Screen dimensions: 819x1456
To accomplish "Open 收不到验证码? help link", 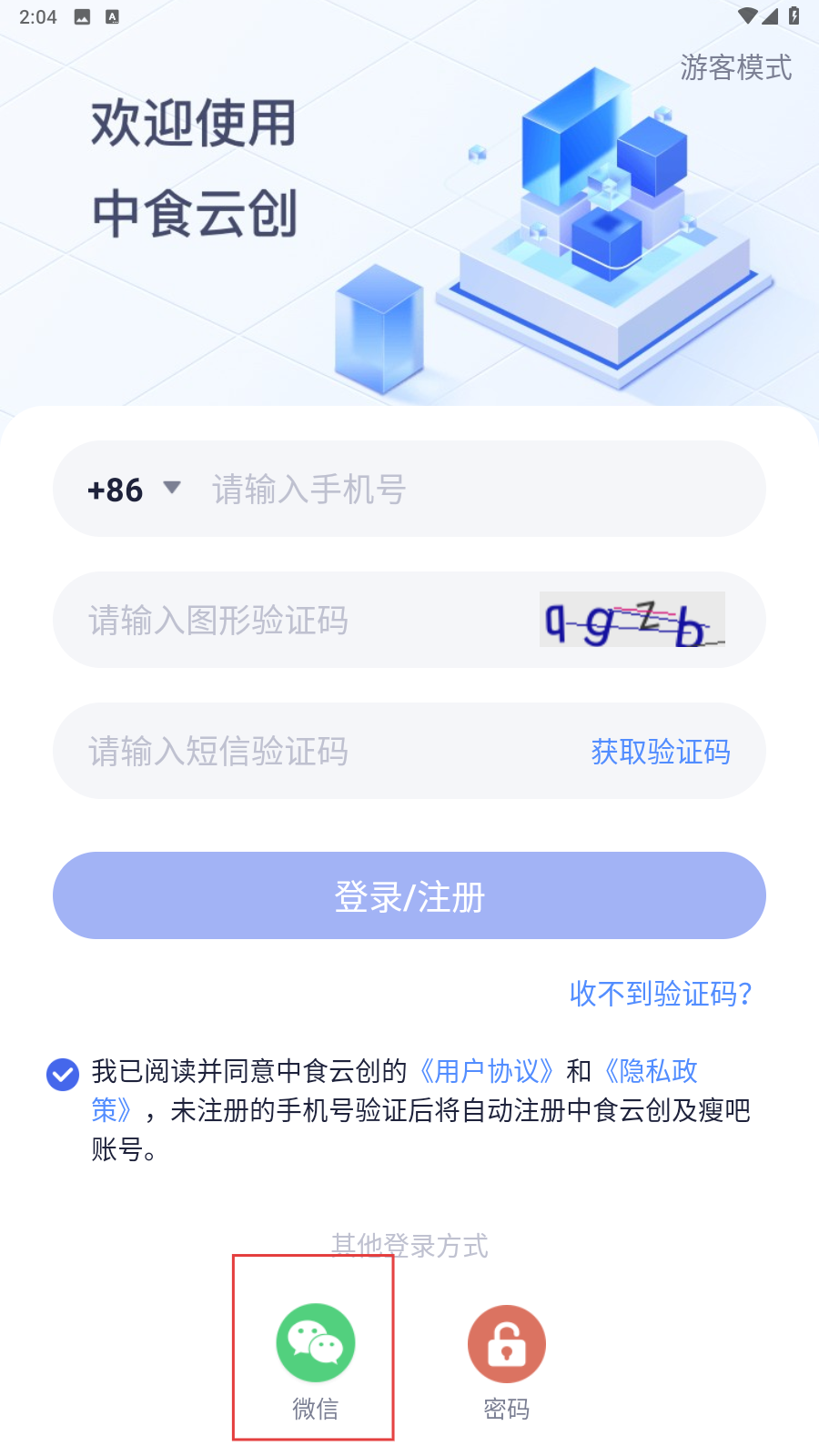I will pyautogui.click(x=661, y=994).
